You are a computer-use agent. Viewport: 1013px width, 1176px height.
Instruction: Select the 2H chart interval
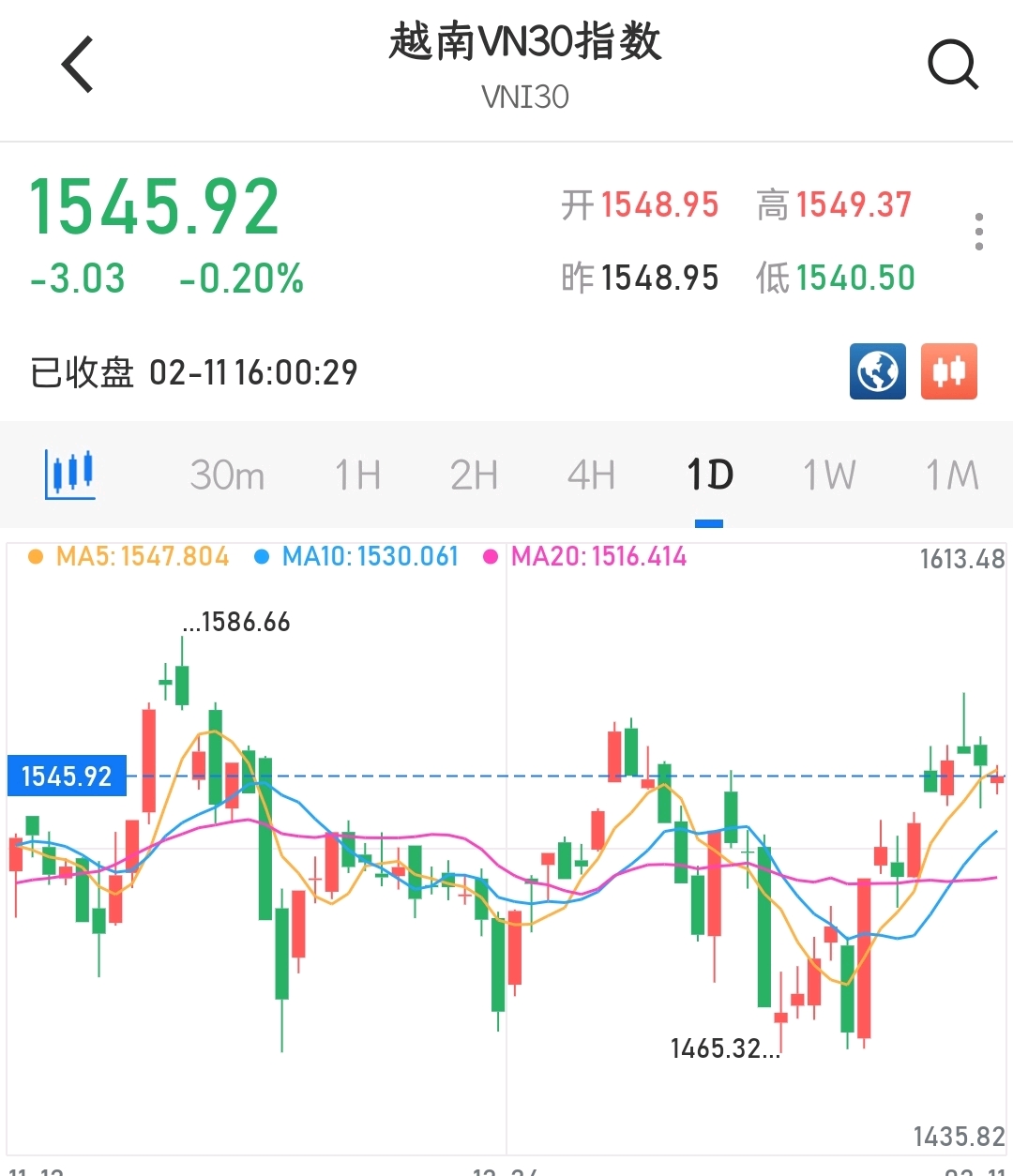coord(474,475)
